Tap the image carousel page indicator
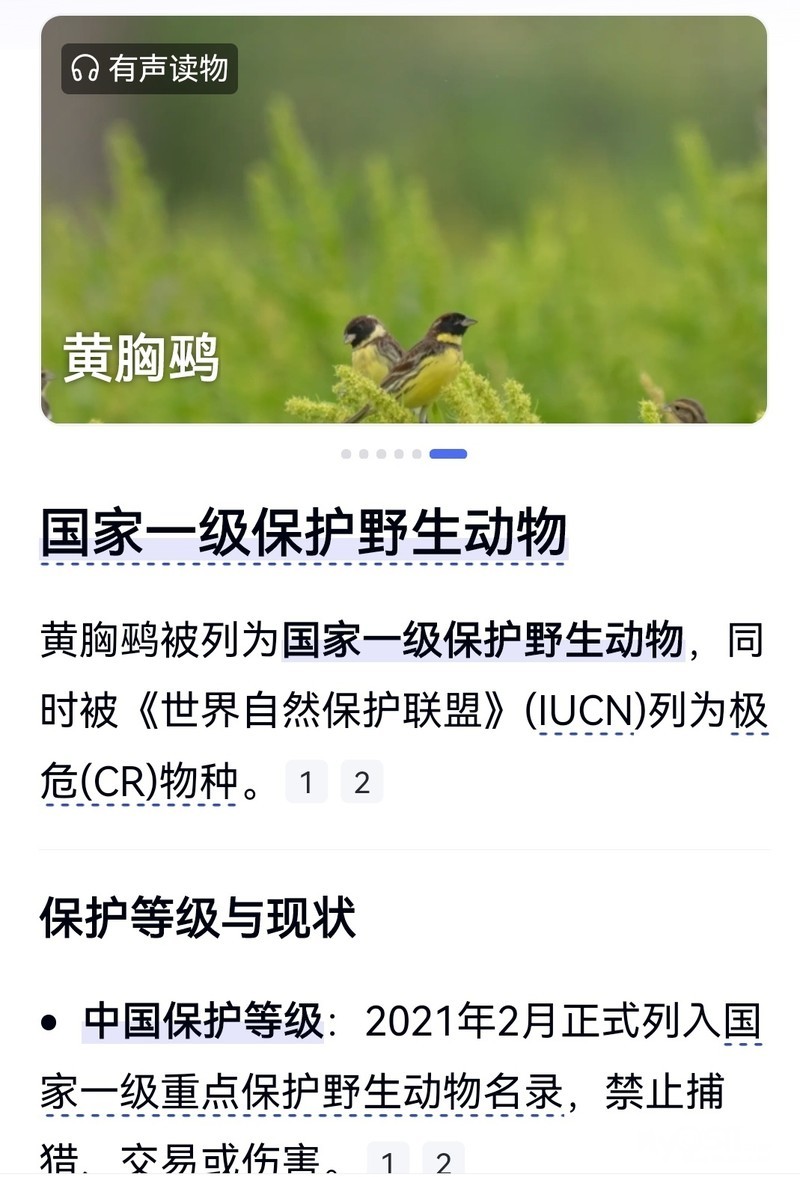The height and width of the screenshot is (1177, 800). click(404, 454)
